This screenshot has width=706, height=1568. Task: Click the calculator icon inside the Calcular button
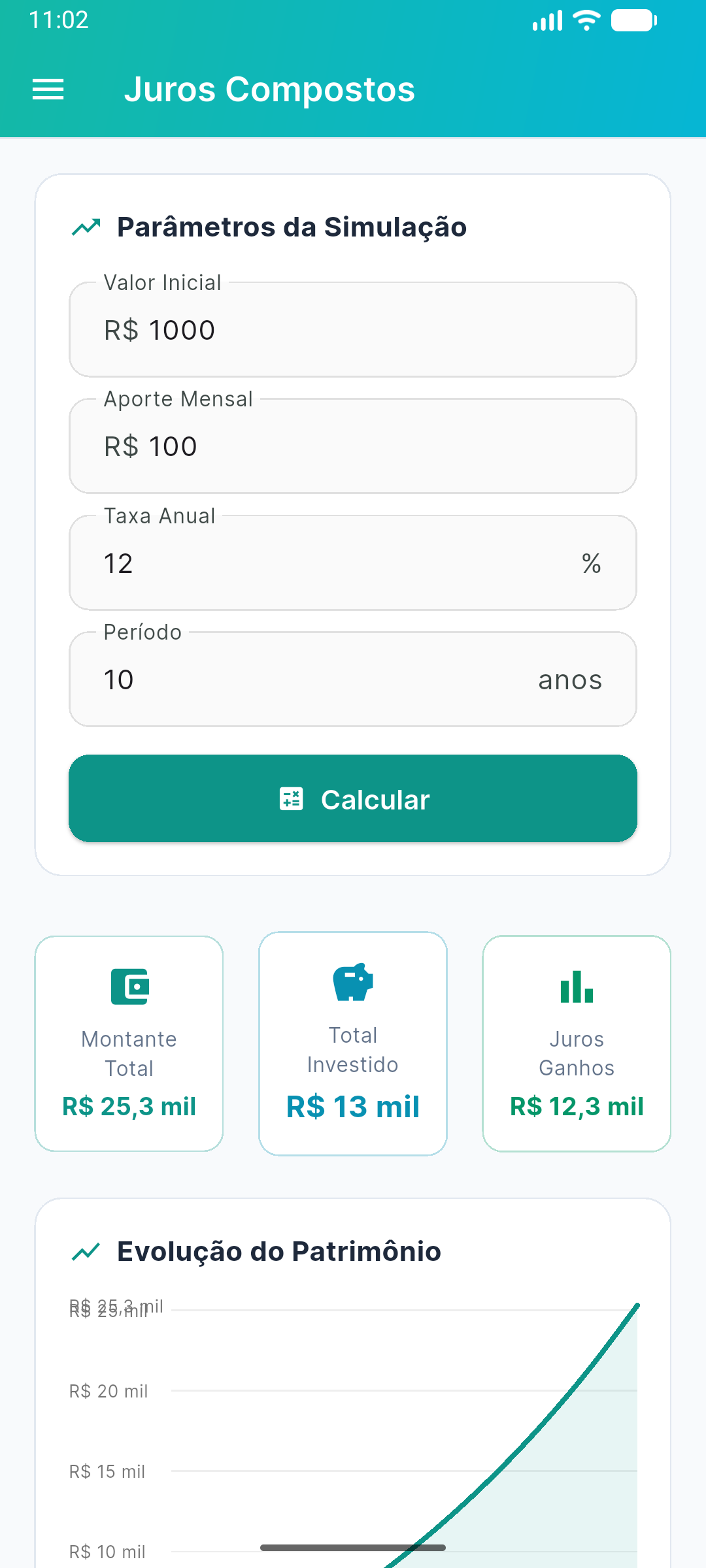point(292,798)
